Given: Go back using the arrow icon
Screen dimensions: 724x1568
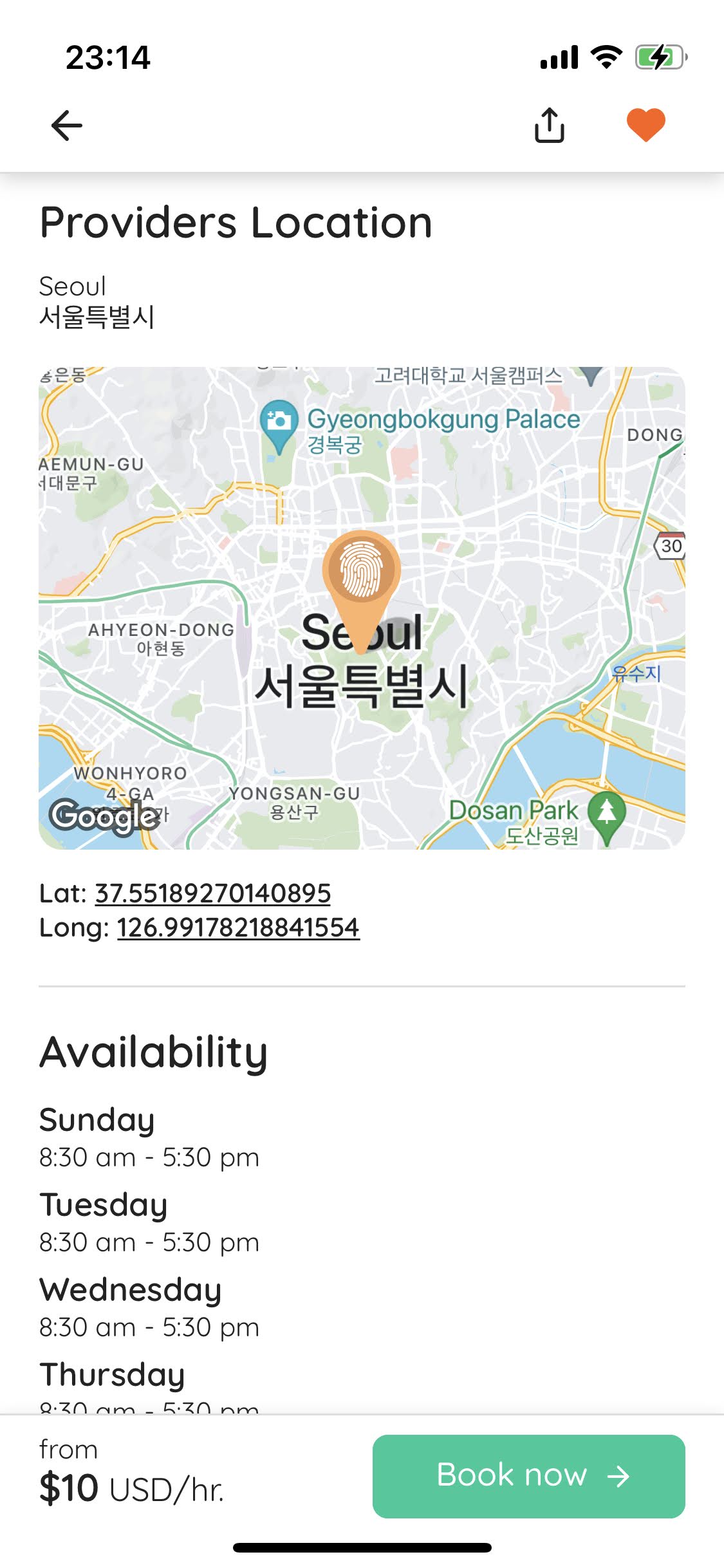Looking at the screenshot, I should (67, 126).
